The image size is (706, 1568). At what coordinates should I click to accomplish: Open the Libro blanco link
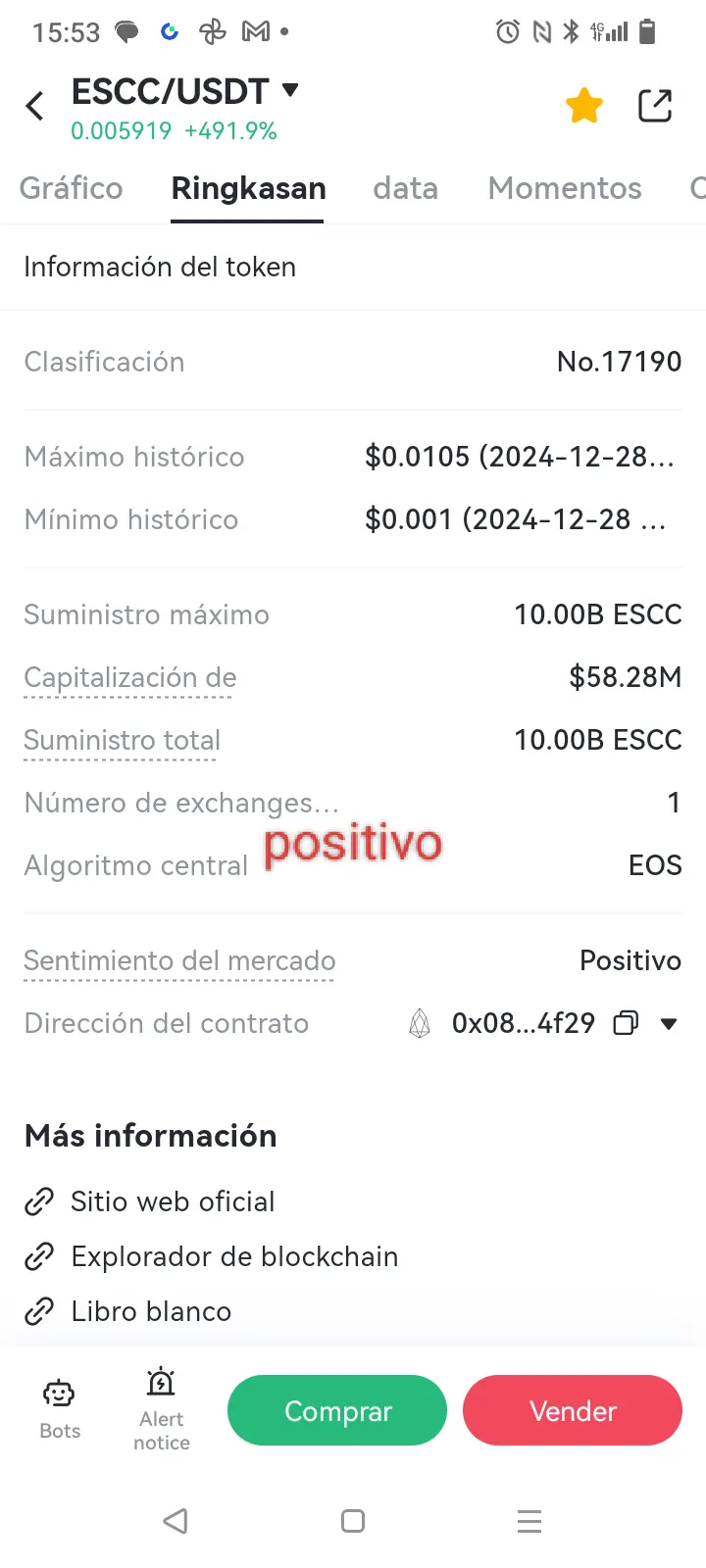pos(150,1311)
